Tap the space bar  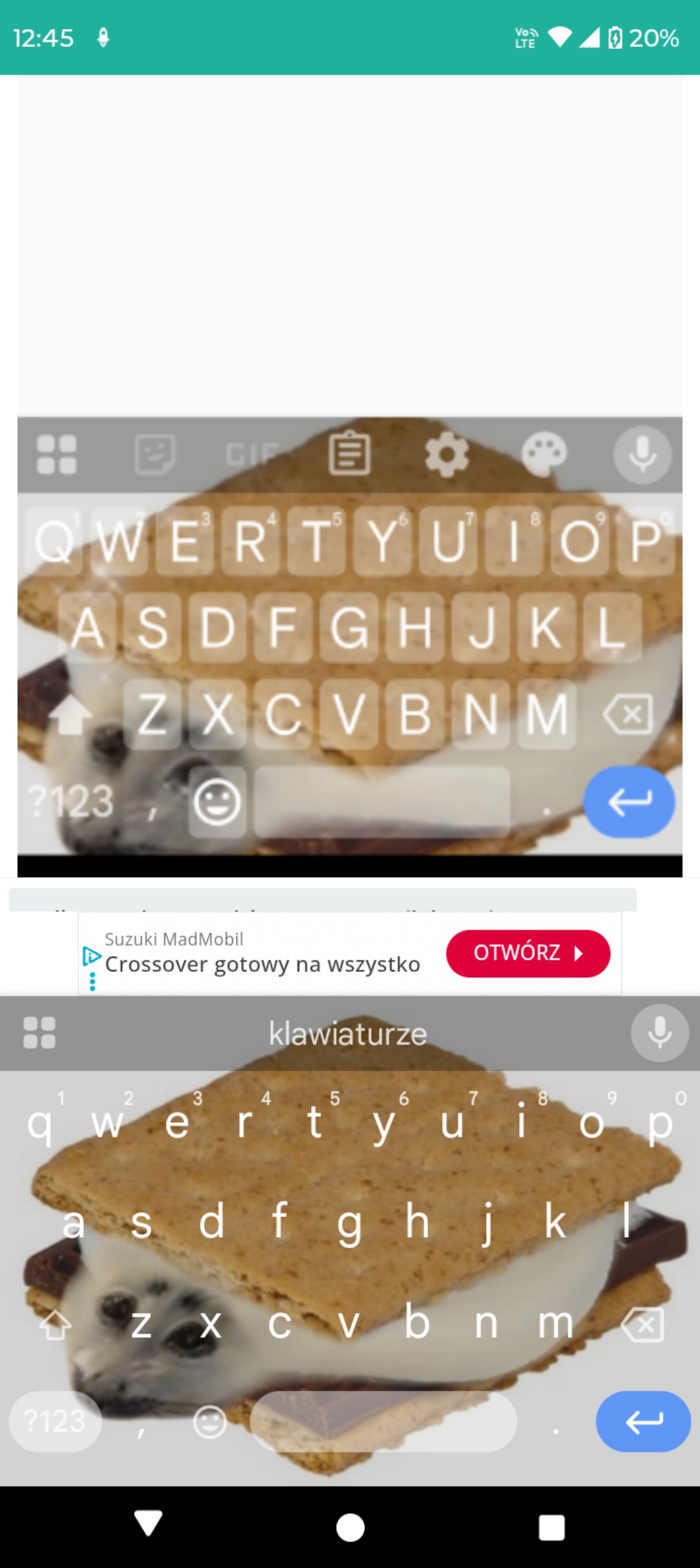[383, 1421]
